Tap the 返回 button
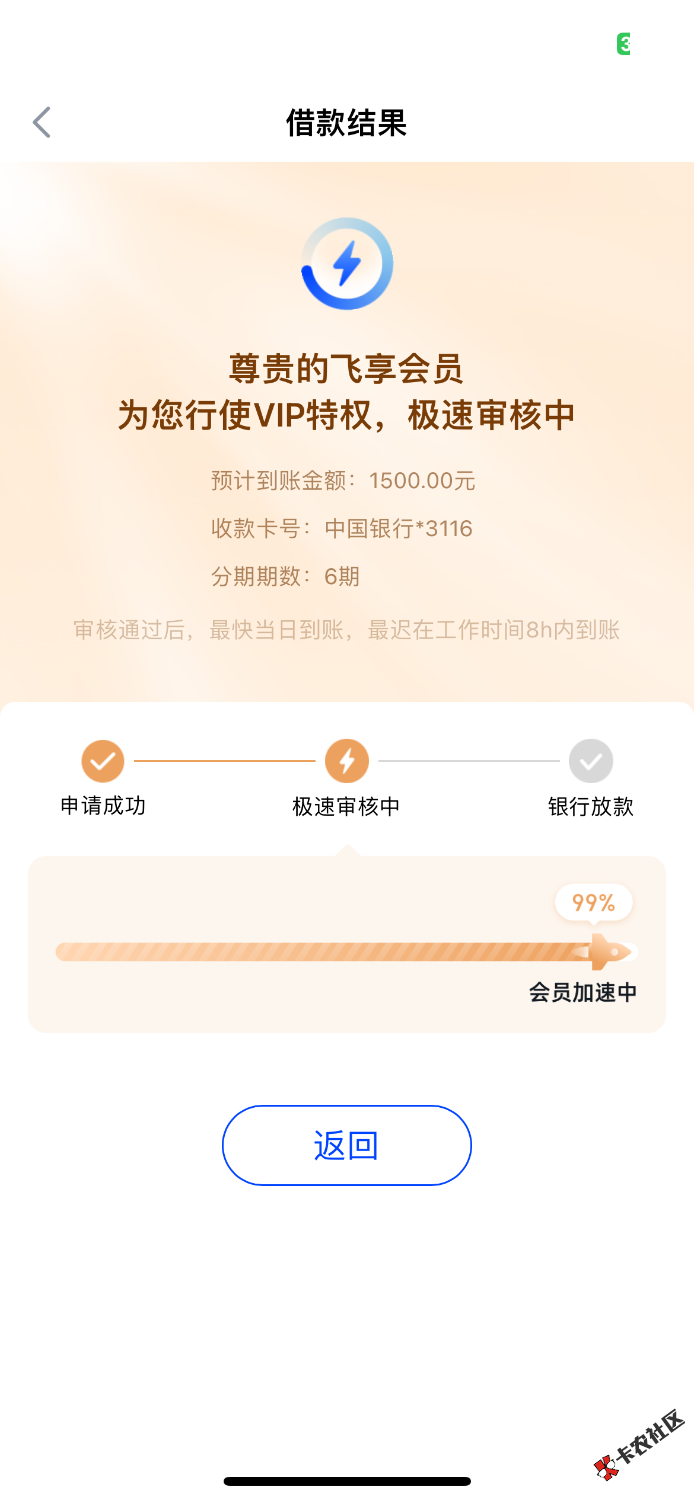The width and height of the screenshot is (694, 1500). pos(346,1145)
